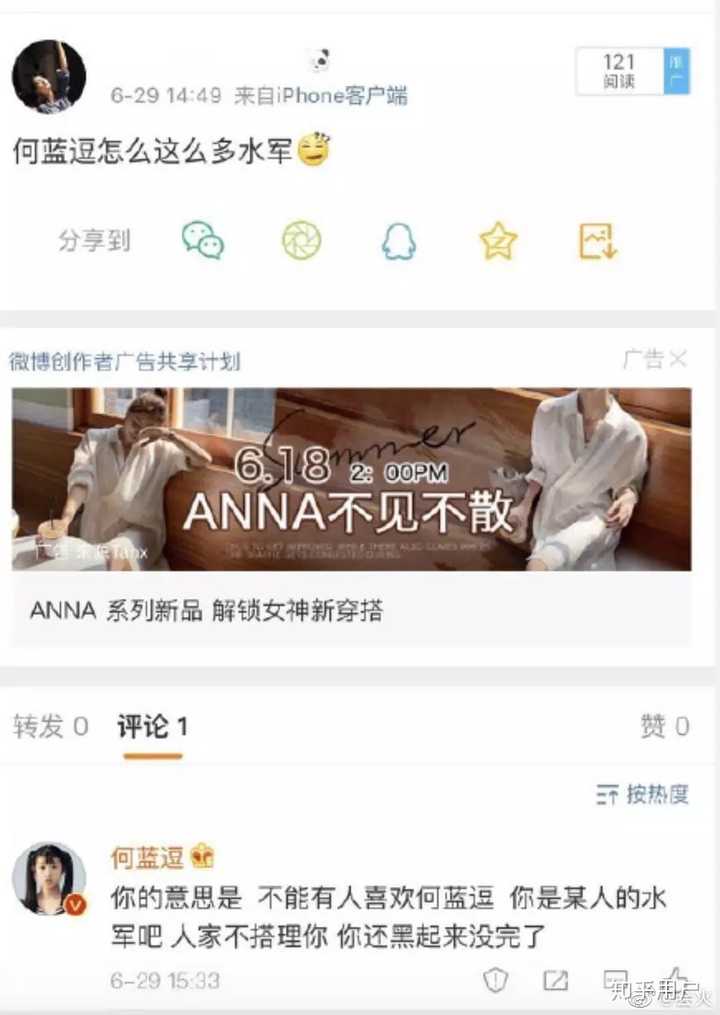Share the post to WeChat Moments
This screenshot has height=1015, width=720.
click(301, 241)
